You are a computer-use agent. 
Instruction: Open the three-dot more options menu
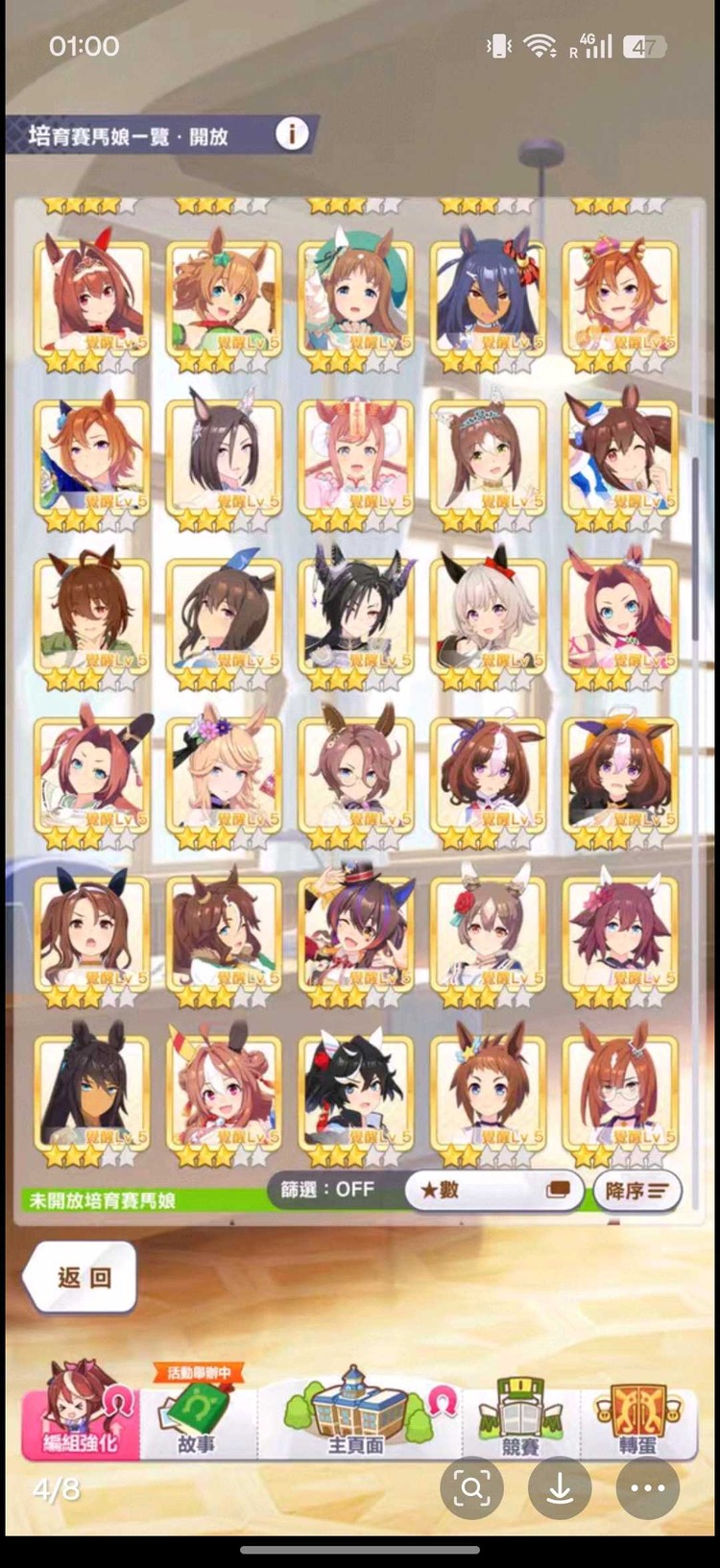[647, 1488]
